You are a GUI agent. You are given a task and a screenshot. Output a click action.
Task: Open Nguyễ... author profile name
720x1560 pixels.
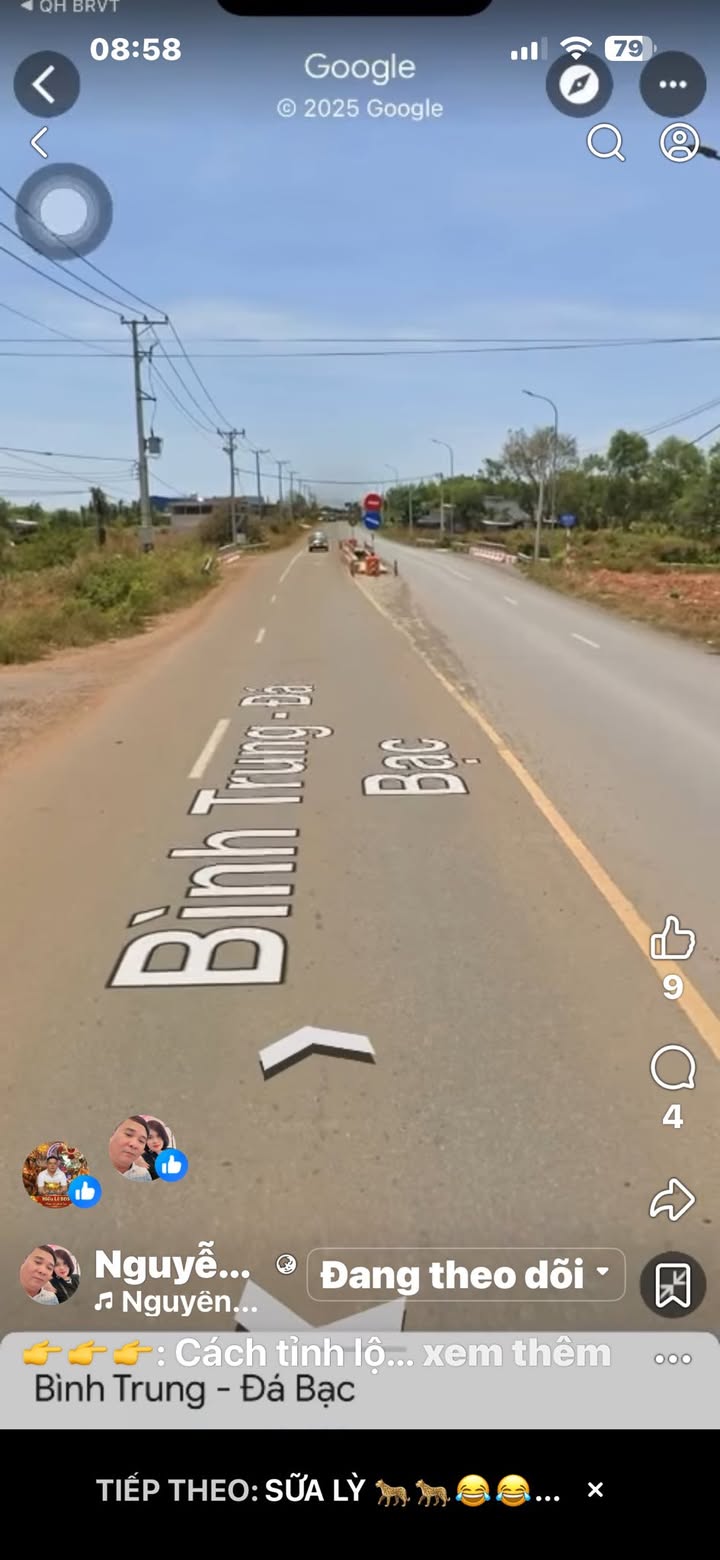[172, 1266]
